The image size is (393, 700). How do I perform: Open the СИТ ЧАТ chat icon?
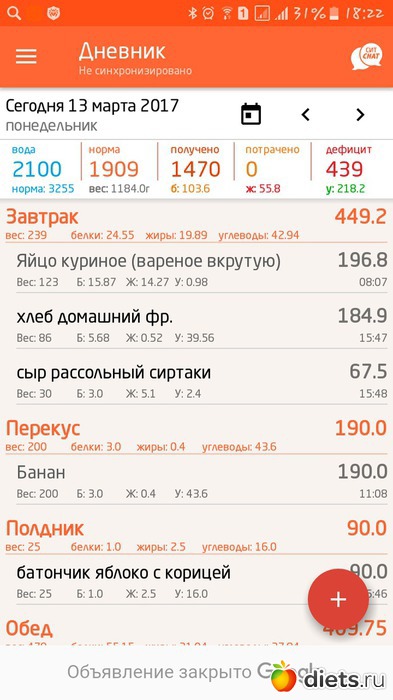tap(366, 57)
